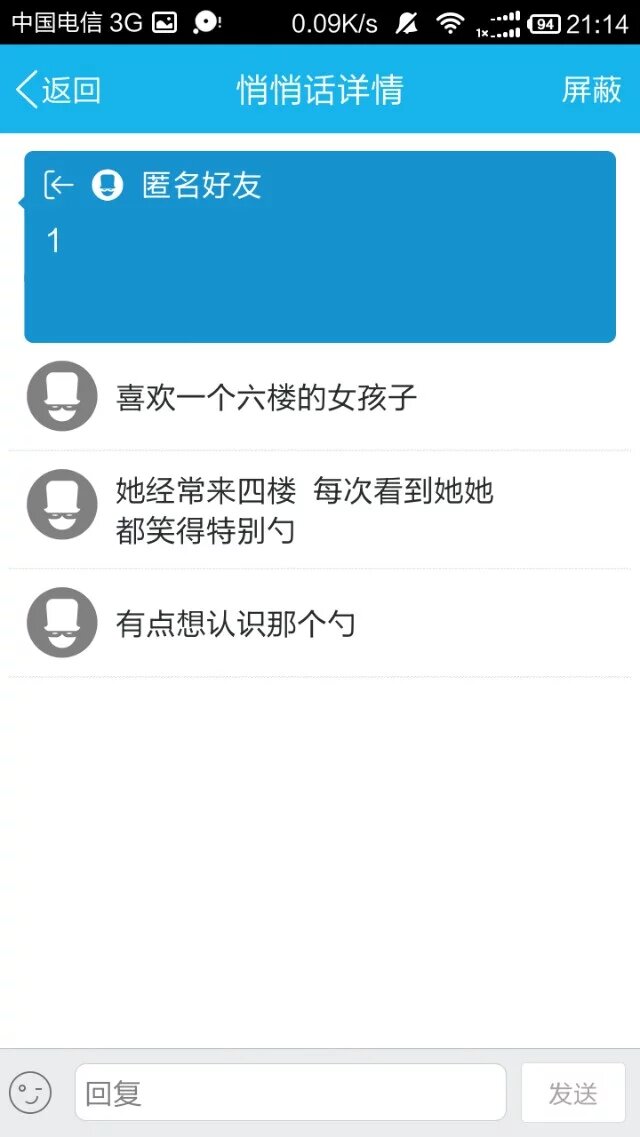Go back with the 返回 button
Viewport: 640px width, 1137px height.
pyautogui.click(x=60, y=90)
